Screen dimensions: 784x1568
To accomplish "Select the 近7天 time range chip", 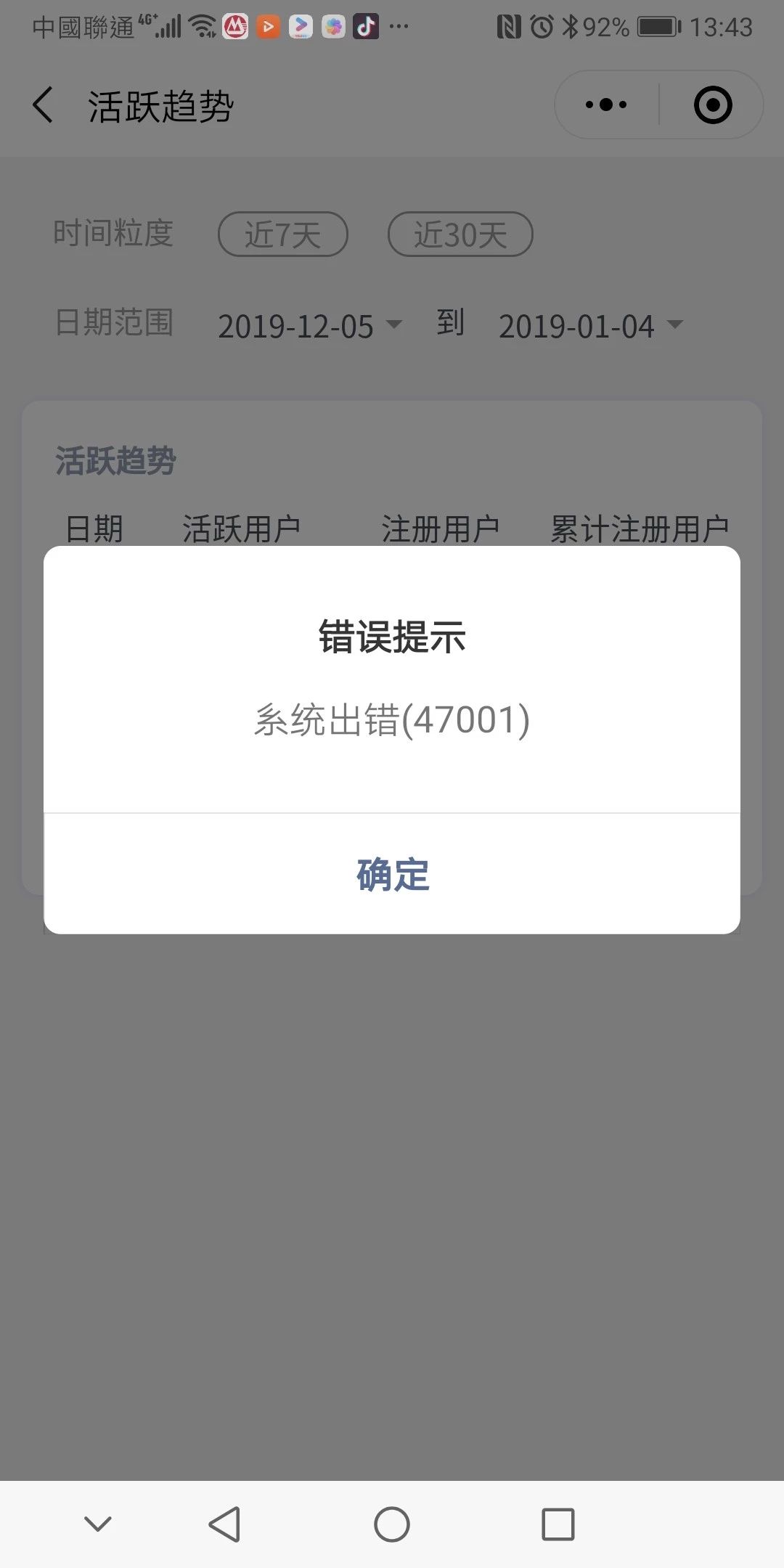I will (x=283, y=234).
